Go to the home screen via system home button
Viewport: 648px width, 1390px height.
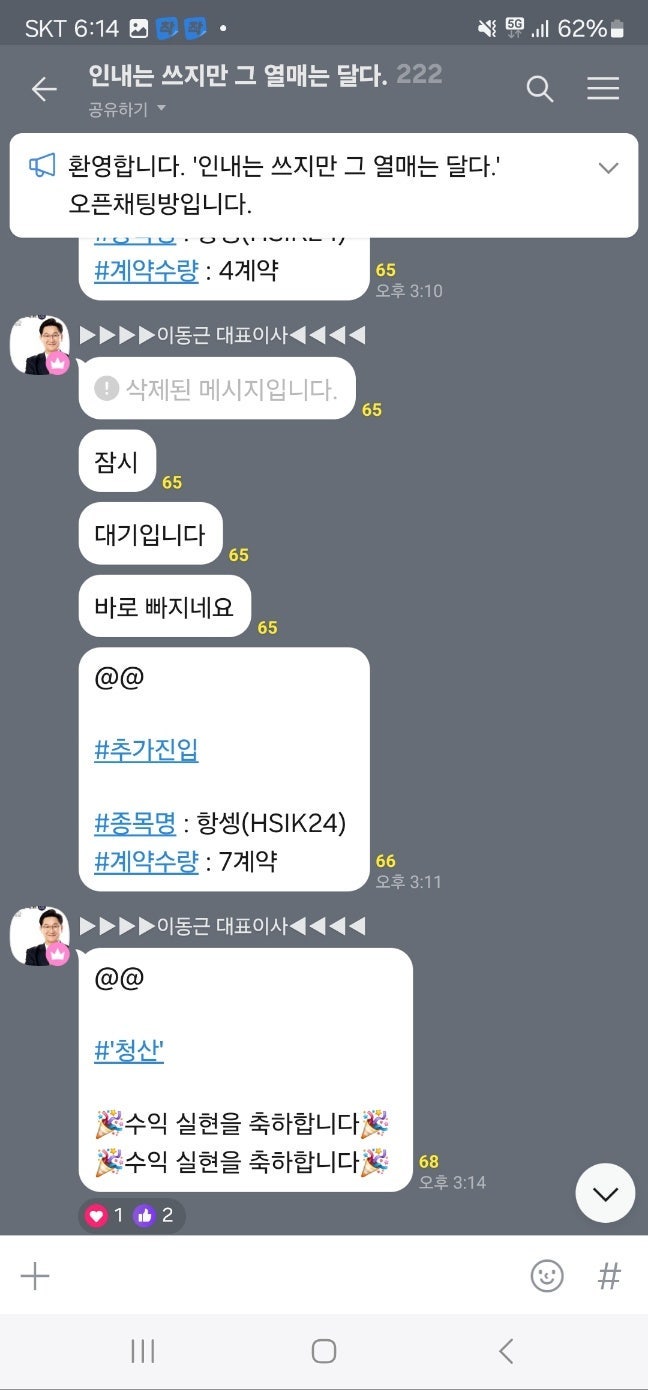click(x=324, y=1351)
